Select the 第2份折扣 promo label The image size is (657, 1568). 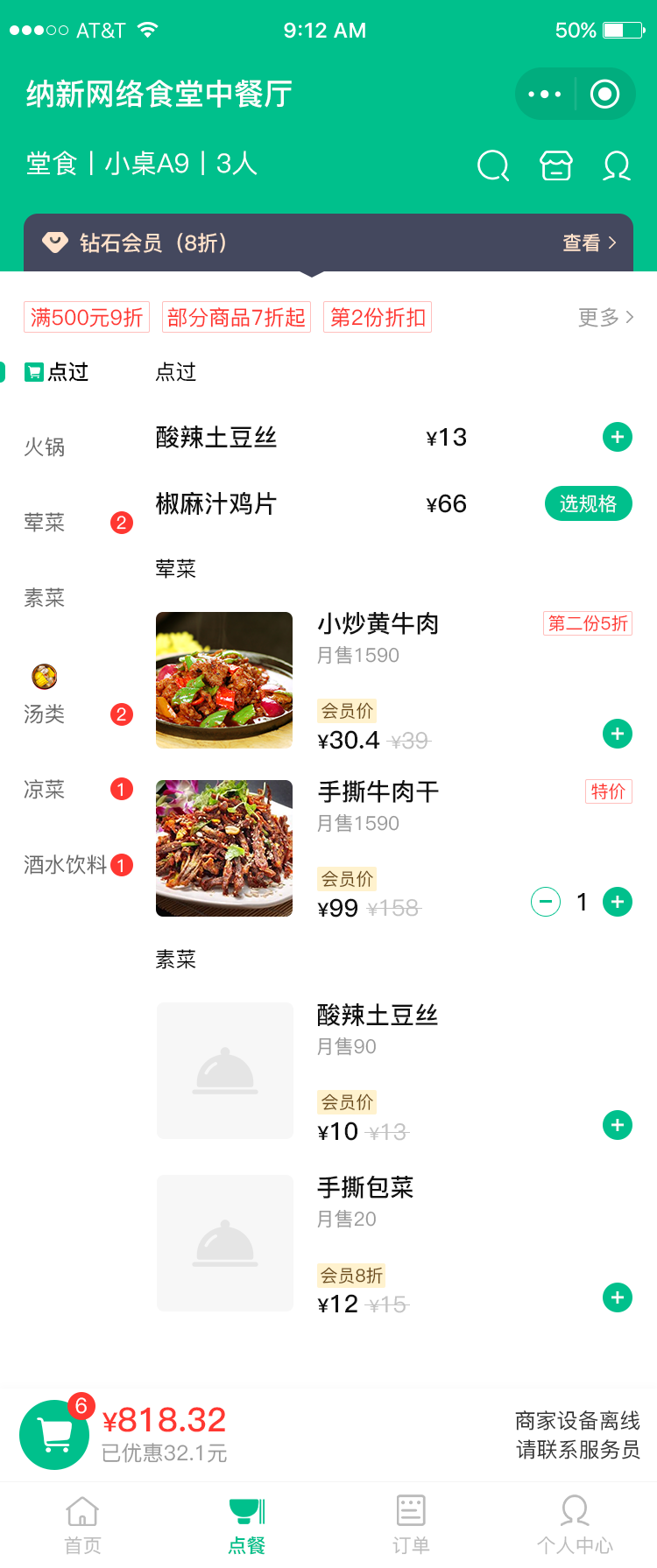point(378,317)
